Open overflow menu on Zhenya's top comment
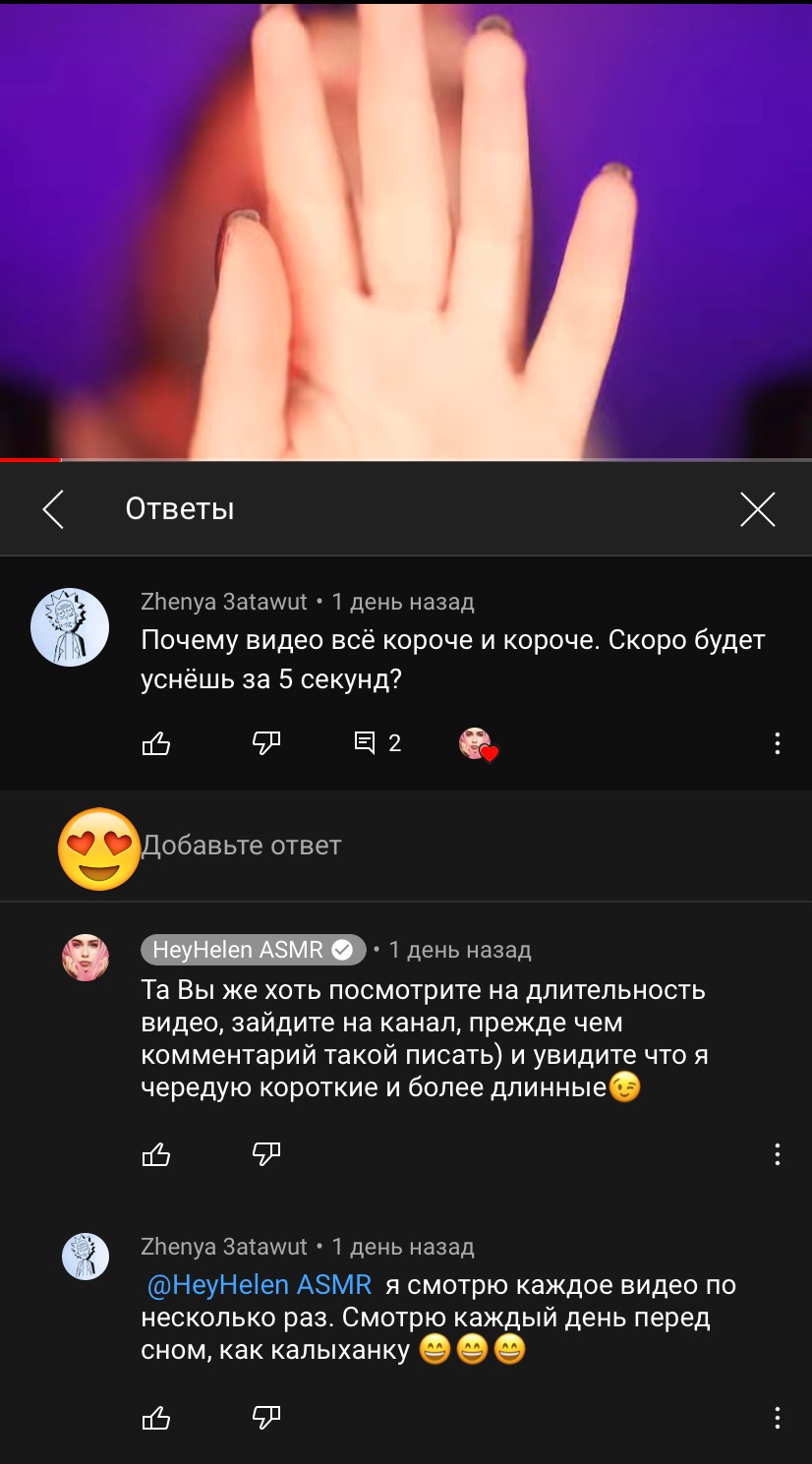The height and width of the screenshot is (1464, 812). click(777, 743)
